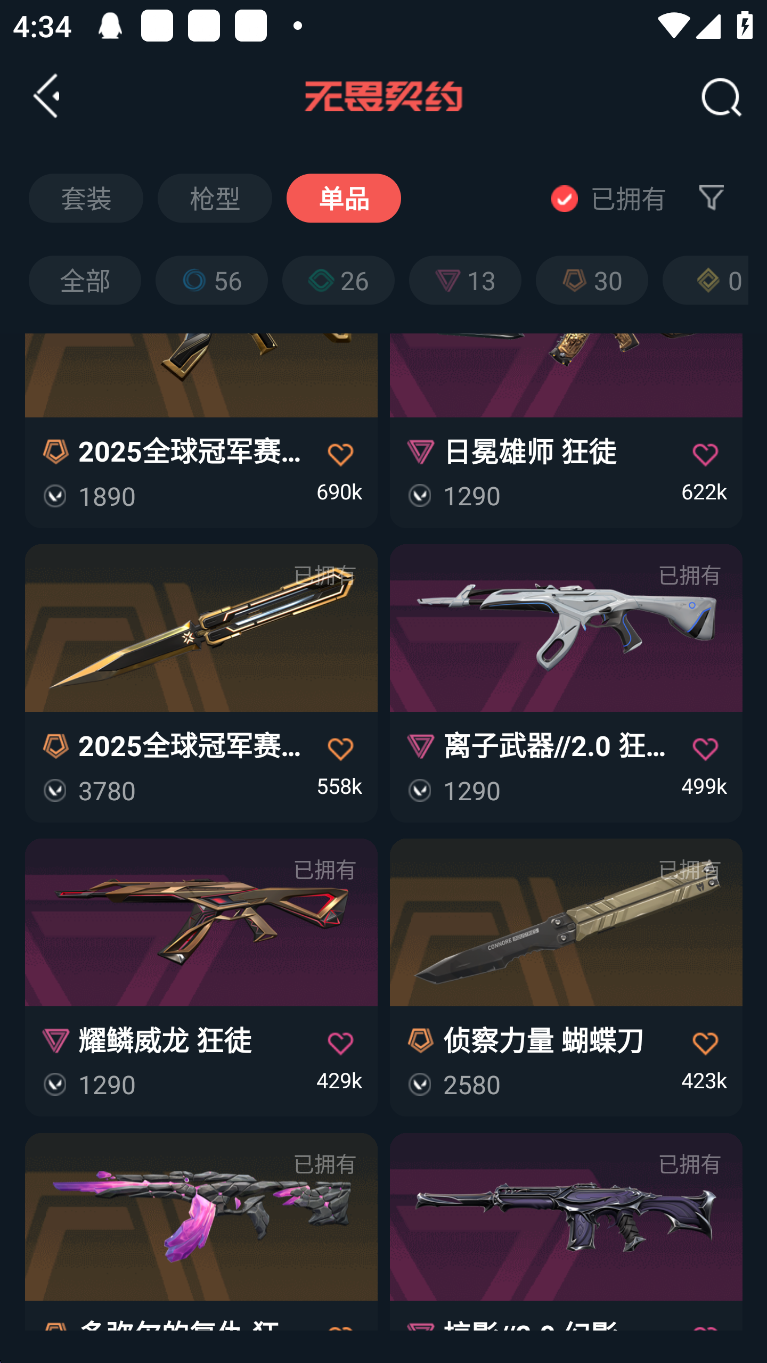Viewport: 767px width, 1363px height.
Task: Filter by the chip showing 26
Action: (338, 280)
